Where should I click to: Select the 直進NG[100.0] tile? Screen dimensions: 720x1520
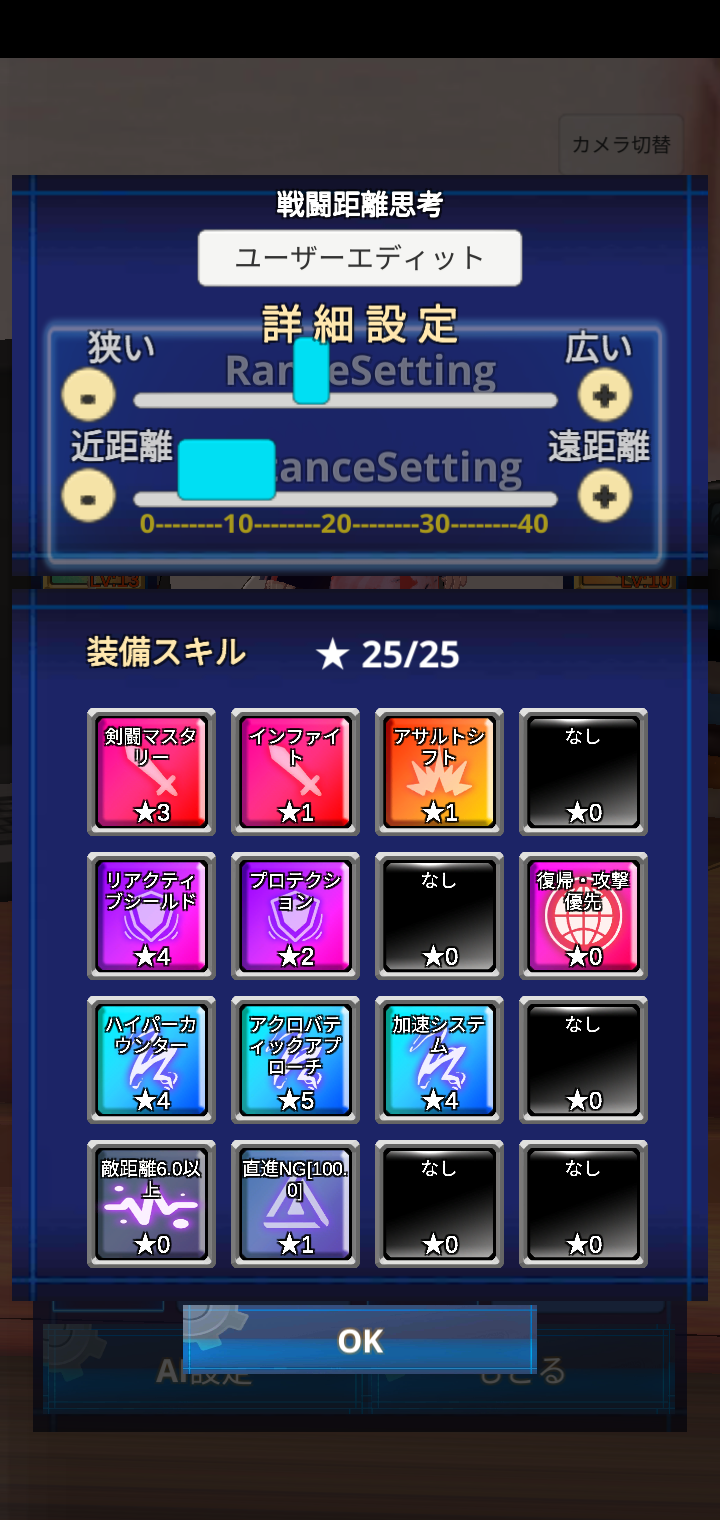[295, 1204]
